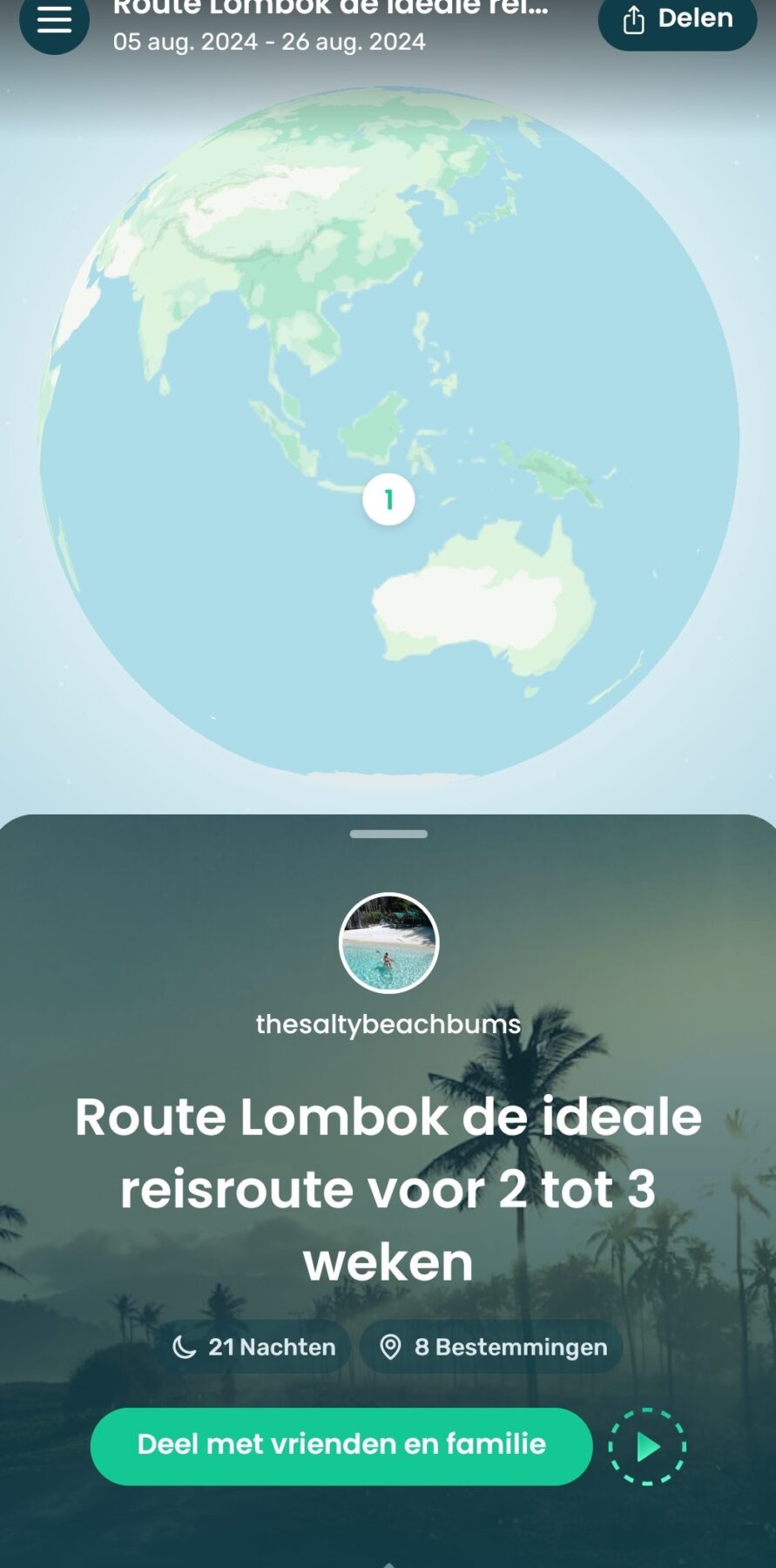
Task: Open the hamburger menu
Action: tap(54, 21)
